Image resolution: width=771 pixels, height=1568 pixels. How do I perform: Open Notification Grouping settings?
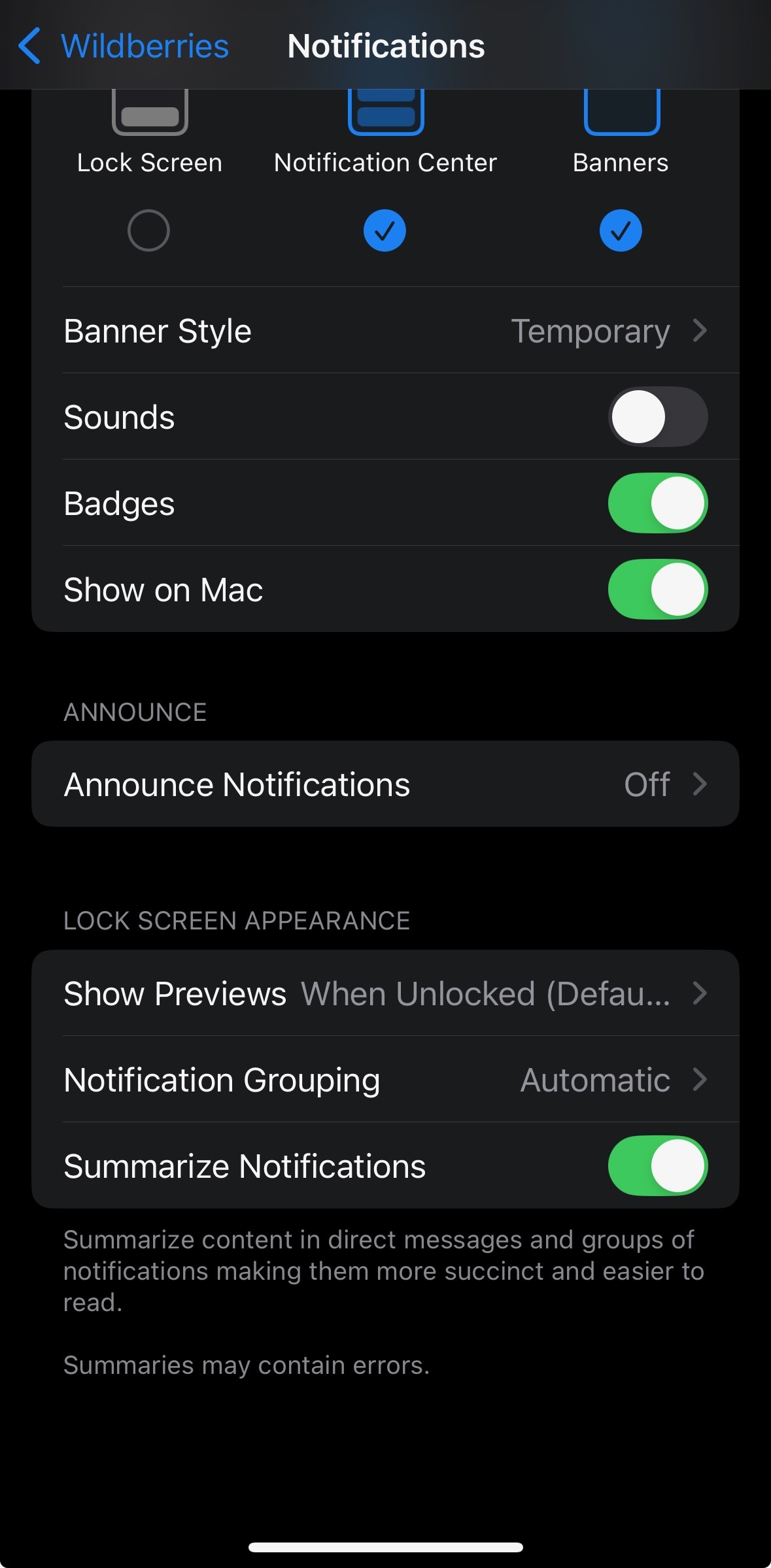[385, 1080]
